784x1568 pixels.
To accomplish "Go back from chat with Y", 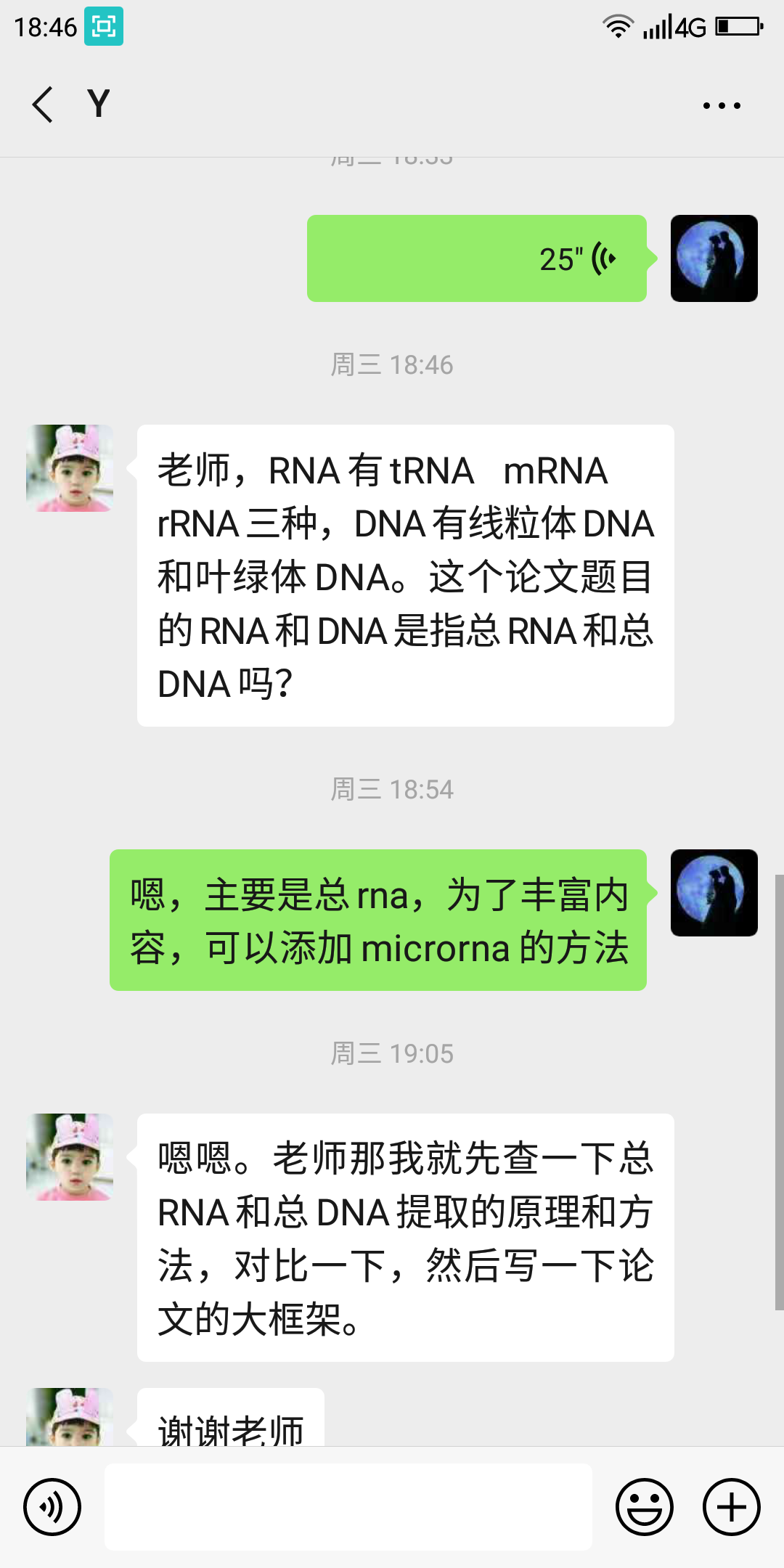I will coord(43,105).
